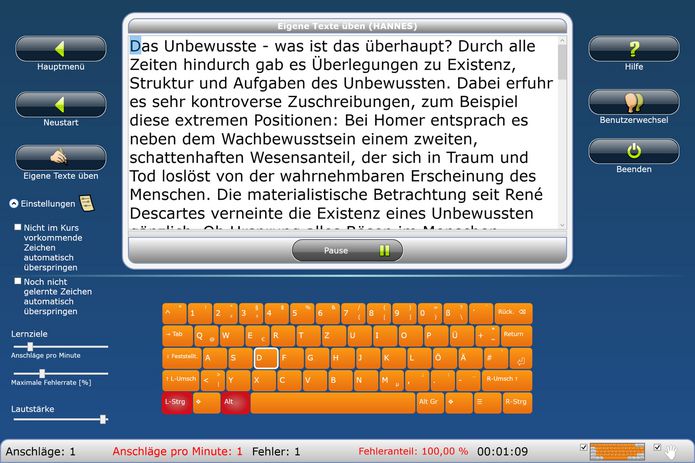Image resolution: width=695 pixels, height=463 pixels.
Task: Tap the Neustart button
Action: pos(60,103)
